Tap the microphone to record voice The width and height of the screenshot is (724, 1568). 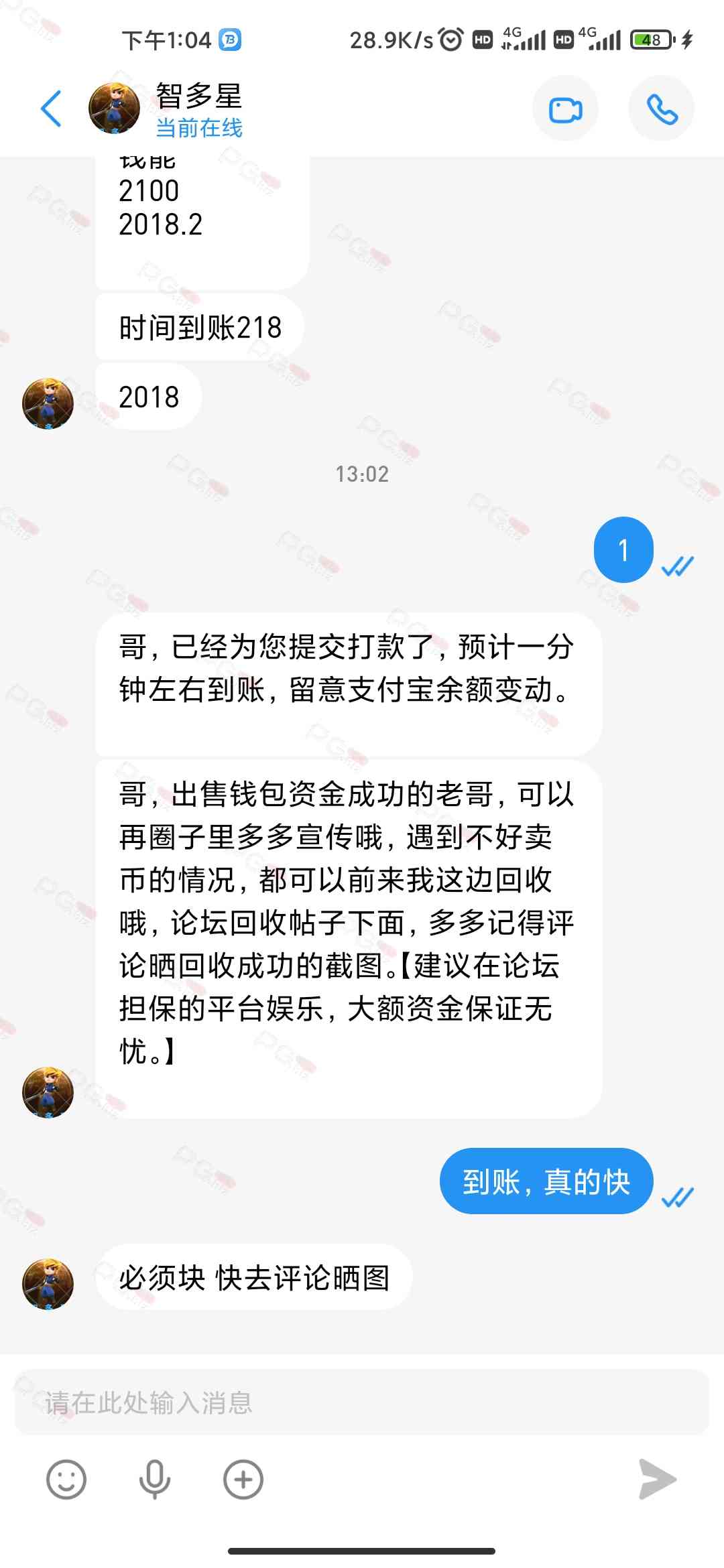tap(154, 1479)
